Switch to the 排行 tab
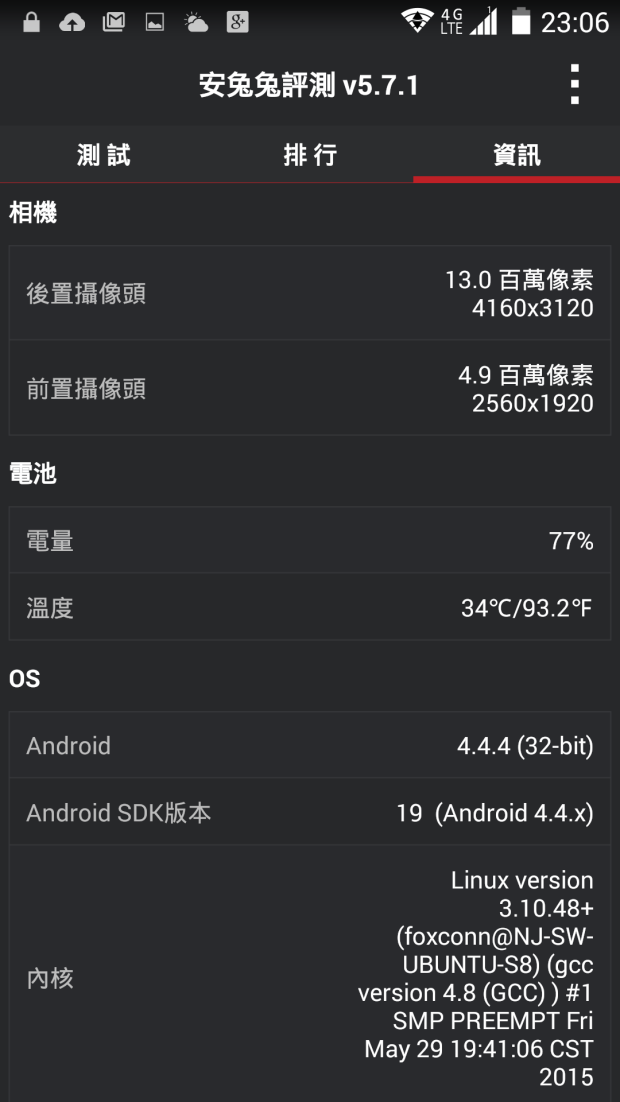Screen dimensions: 620x1102 click(x=310, y=155)
